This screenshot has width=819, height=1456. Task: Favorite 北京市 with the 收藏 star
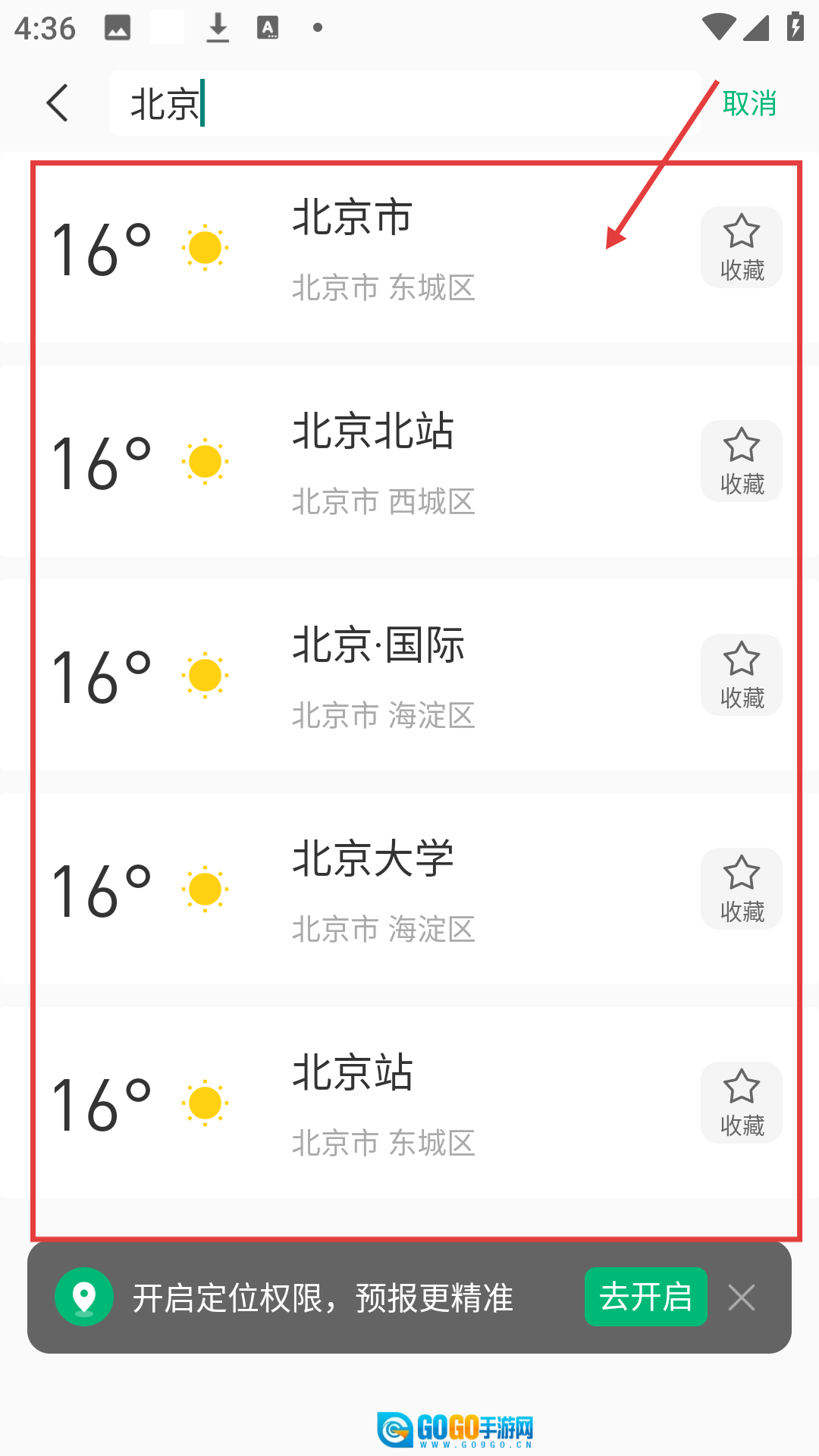coord(741,247)
